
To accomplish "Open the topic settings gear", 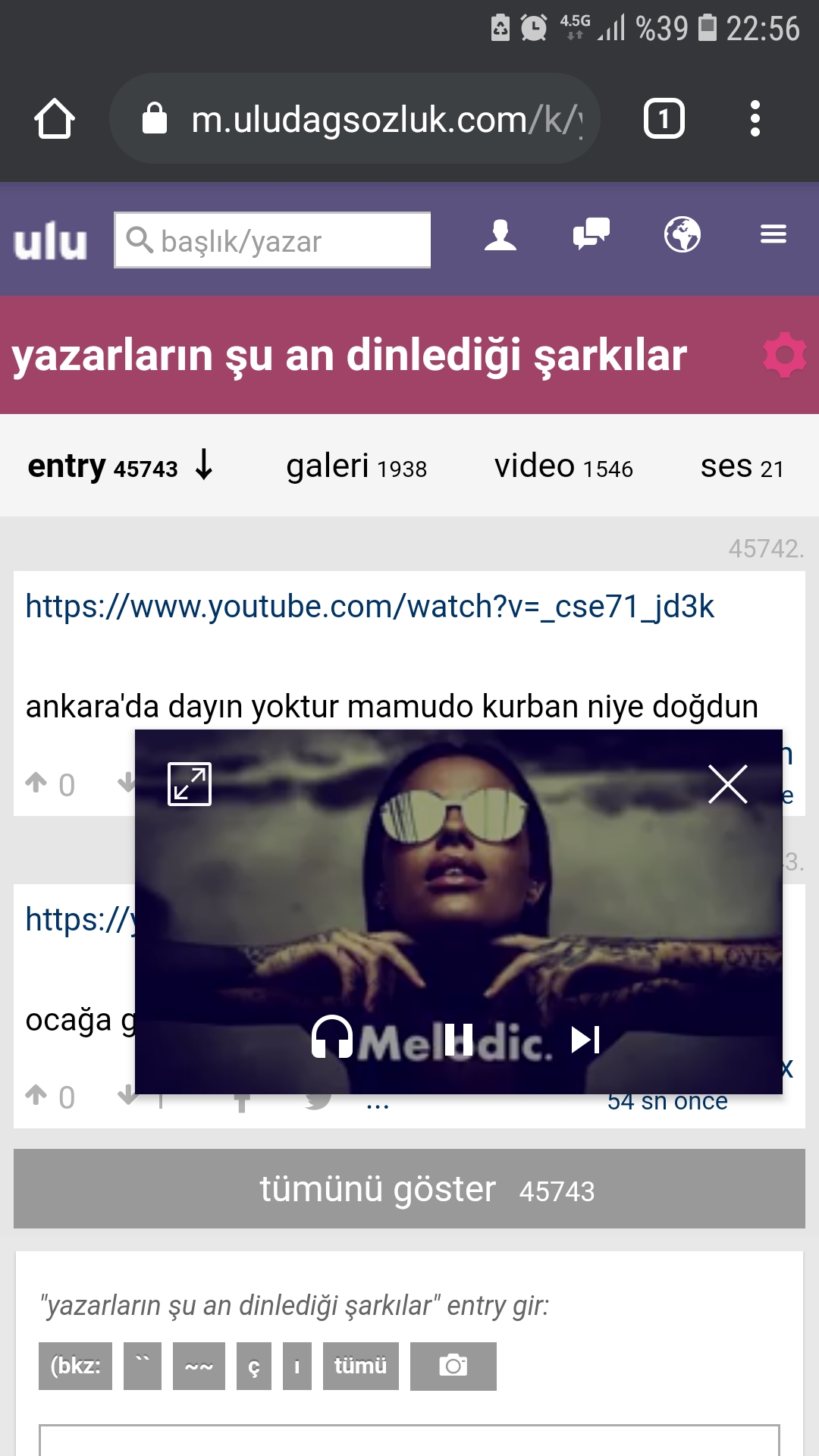I will coord(785,355).
